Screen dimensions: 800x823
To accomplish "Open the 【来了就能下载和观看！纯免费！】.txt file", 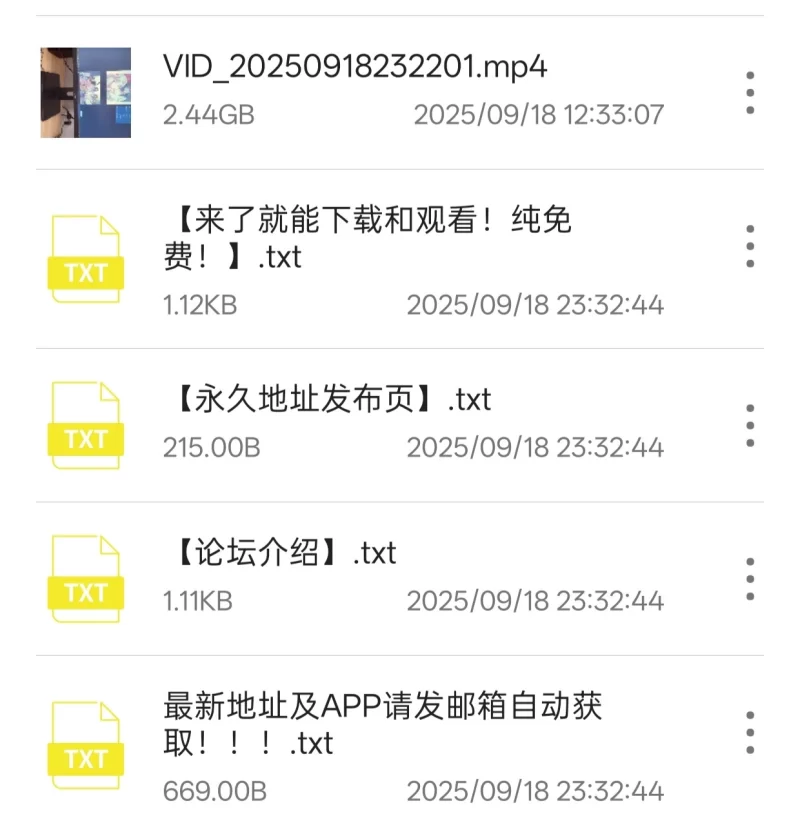I will click(367, 238).
